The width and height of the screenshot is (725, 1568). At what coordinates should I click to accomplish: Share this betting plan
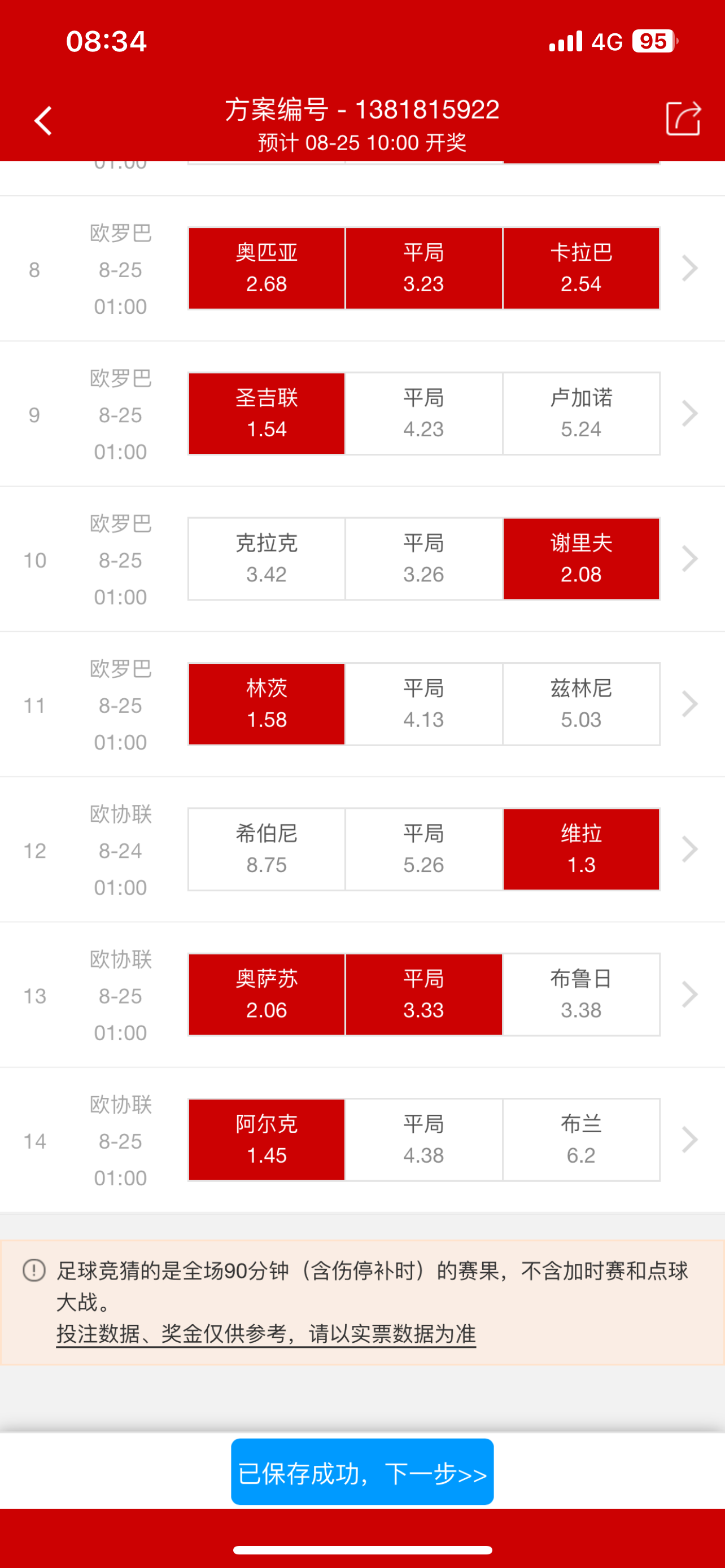[x=683, y=118]
